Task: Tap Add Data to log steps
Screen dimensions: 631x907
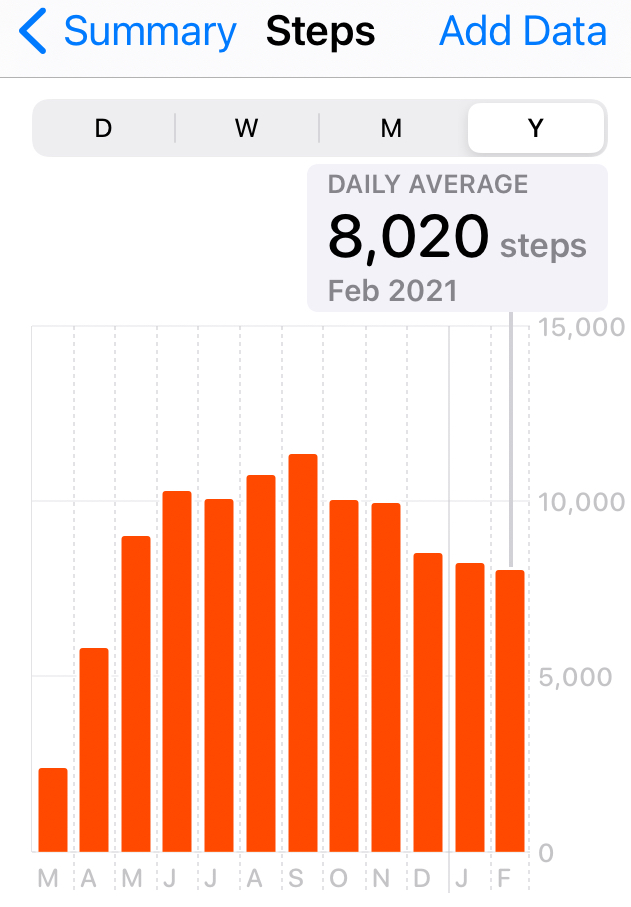Action: [522, 32]
